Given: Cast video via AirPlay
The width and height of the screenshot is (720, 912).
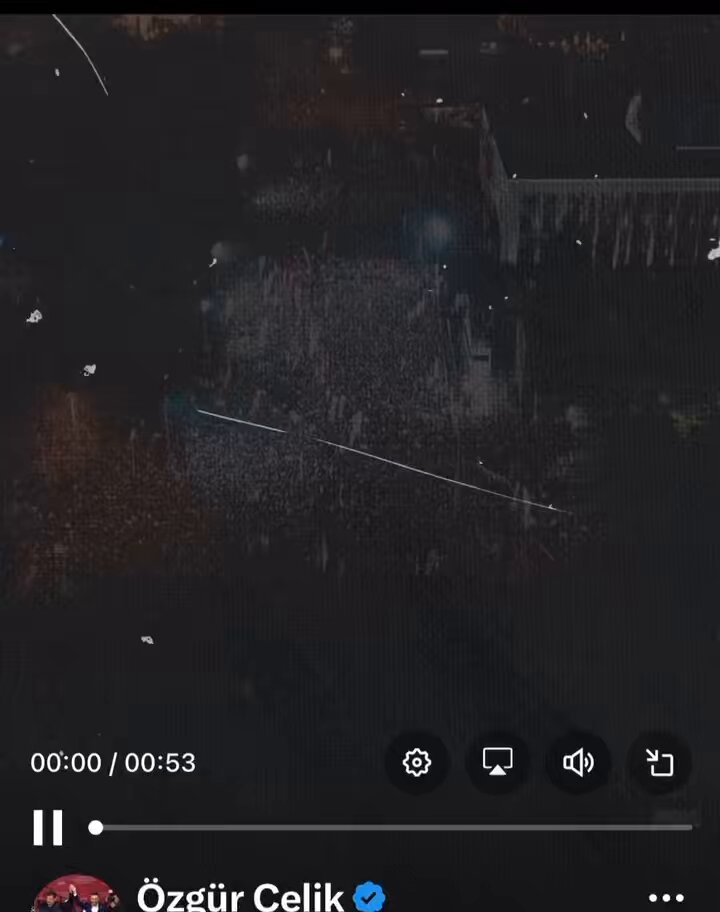Looking at the screenshot, I should pos(497,763).
